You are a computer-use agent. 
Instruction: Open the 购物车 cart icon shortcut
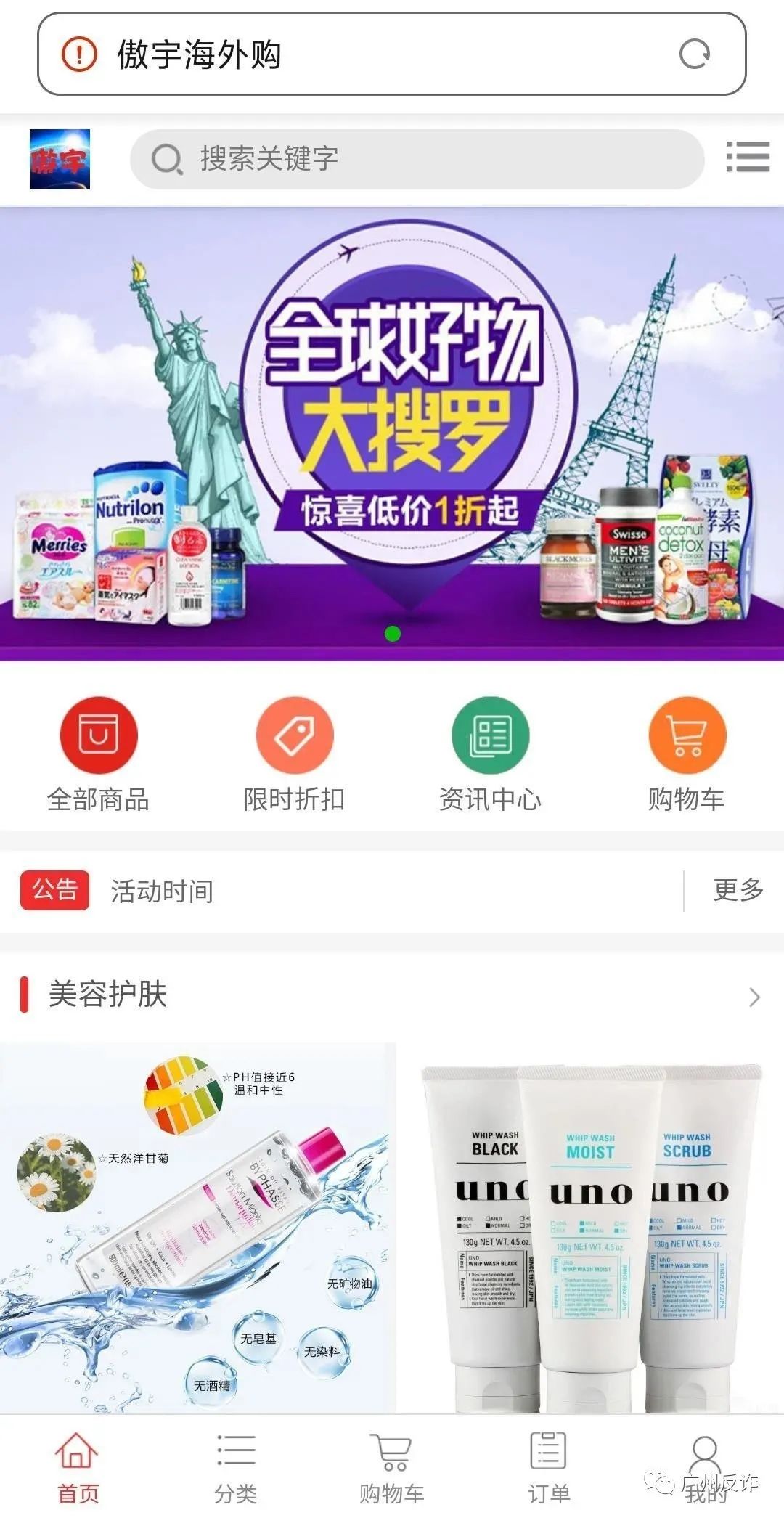[x=685, y=735]
